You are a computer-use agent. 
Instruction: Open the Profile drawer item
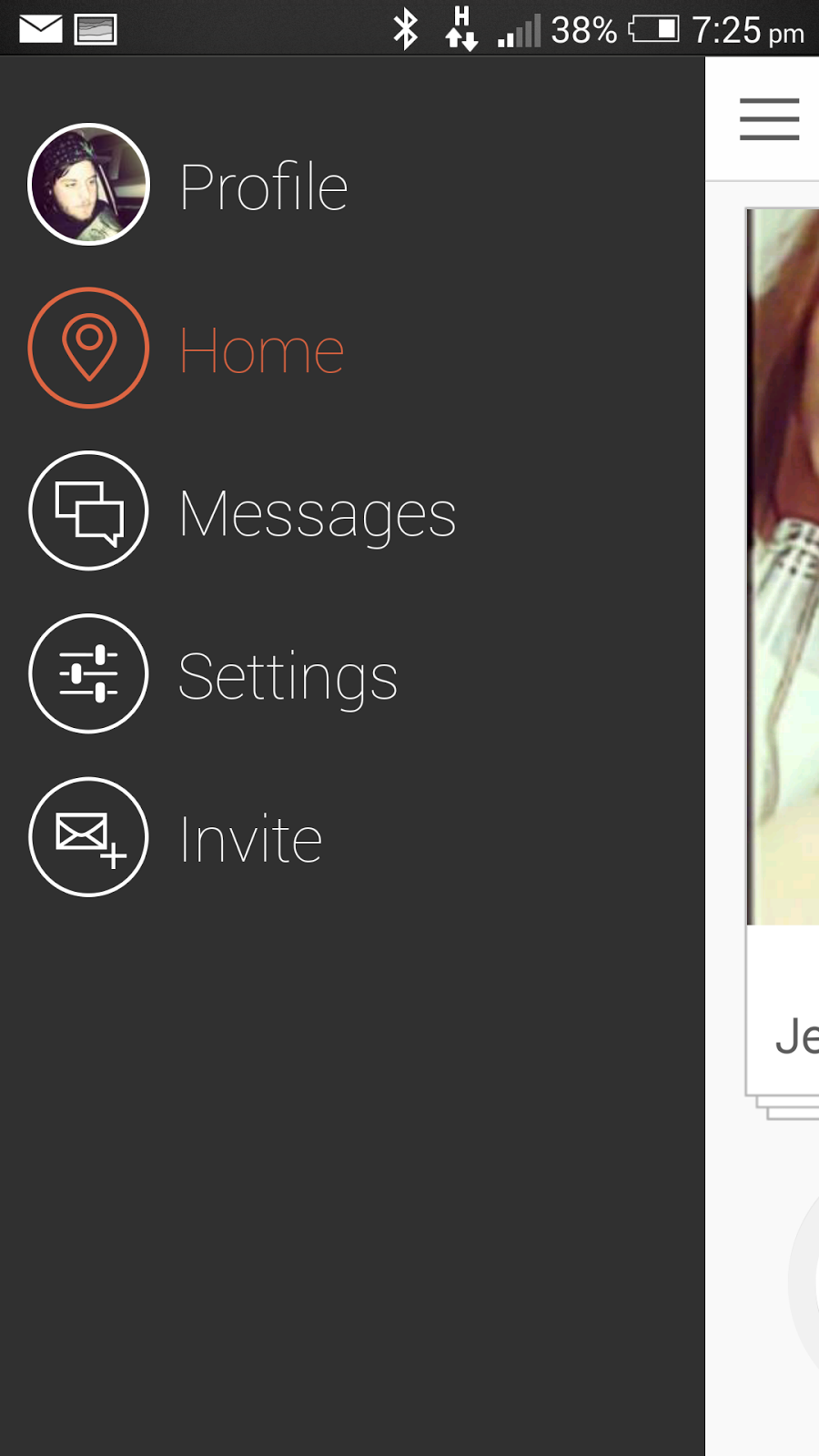click(262, 185)
